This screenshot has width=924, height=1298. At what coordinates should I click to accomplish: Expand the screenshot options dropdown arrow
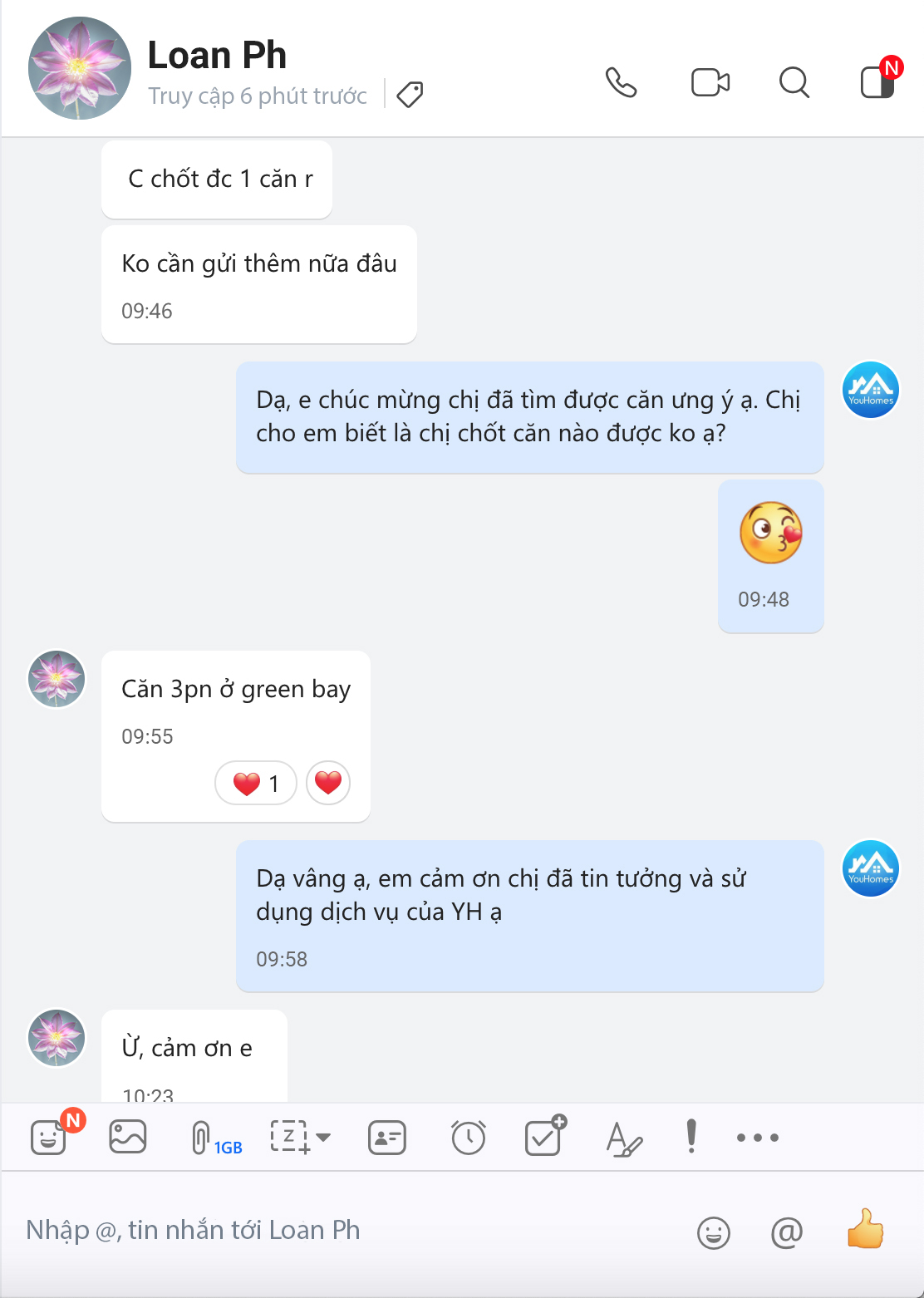[x=324, y=1137]
